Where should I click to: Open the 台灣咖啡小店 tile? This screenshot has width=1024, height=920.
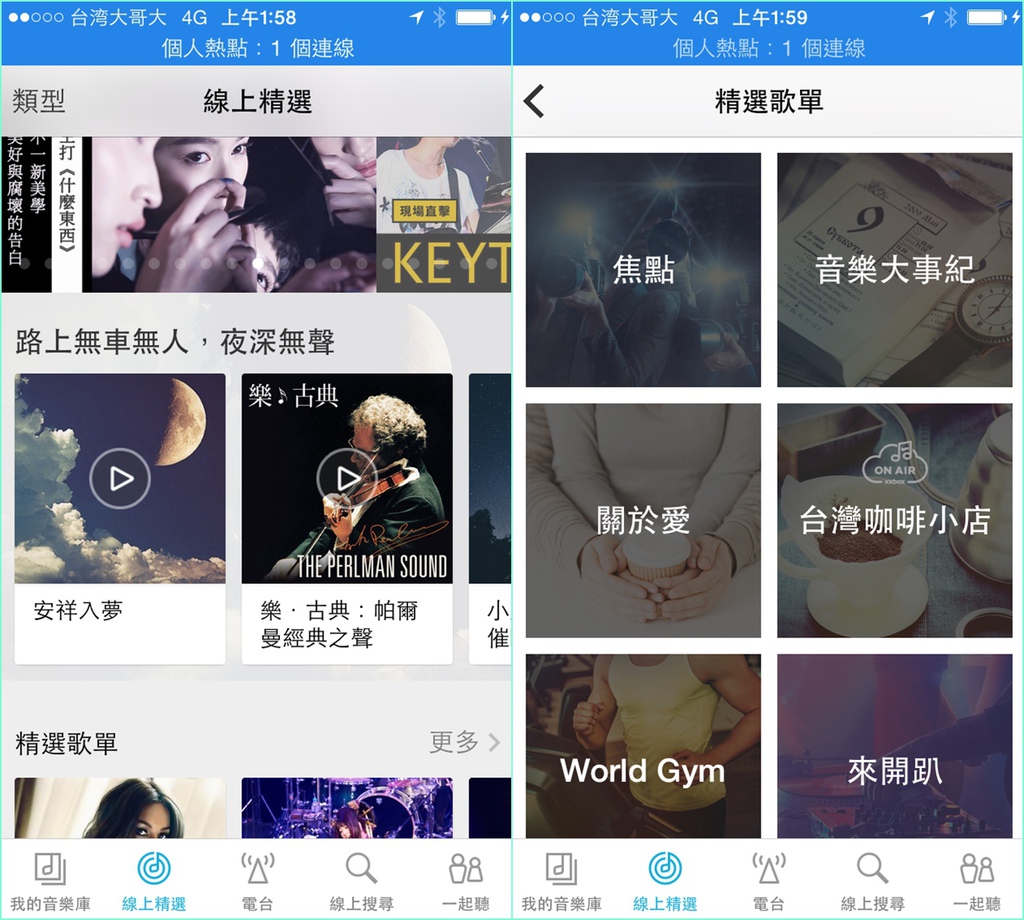[894, 520]
